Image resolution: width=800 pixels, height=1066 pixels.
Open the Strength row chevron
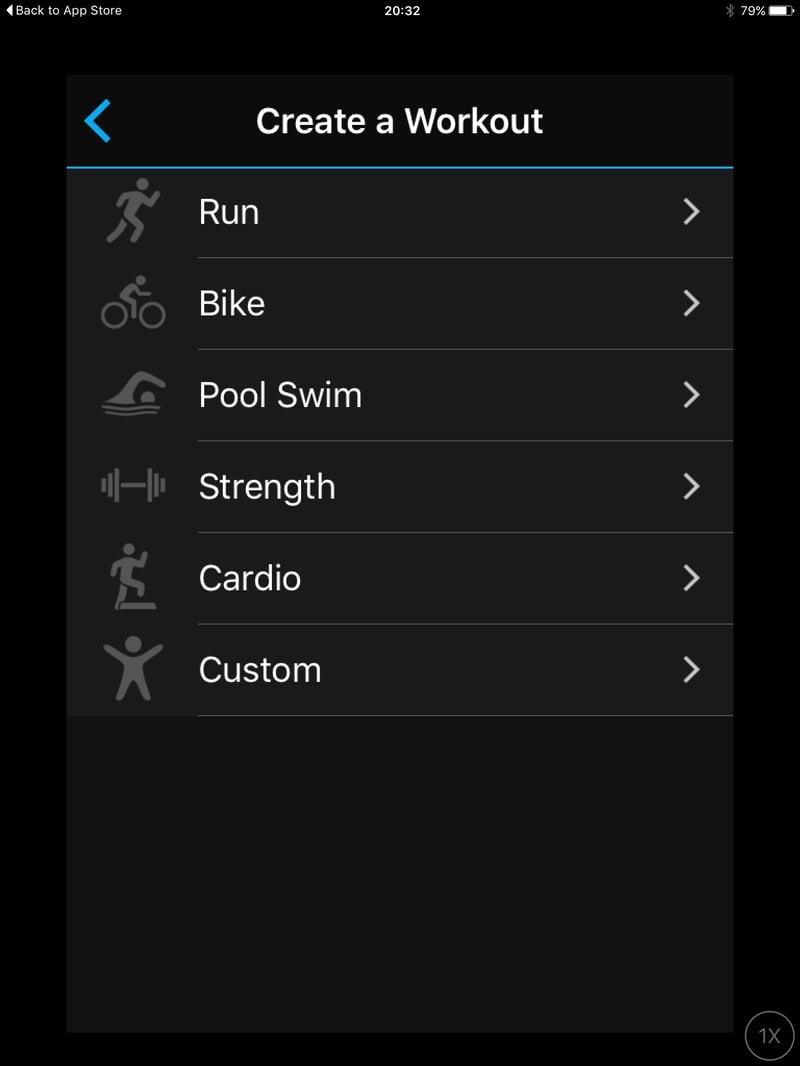pyautogui.click(x=691, y=486)
